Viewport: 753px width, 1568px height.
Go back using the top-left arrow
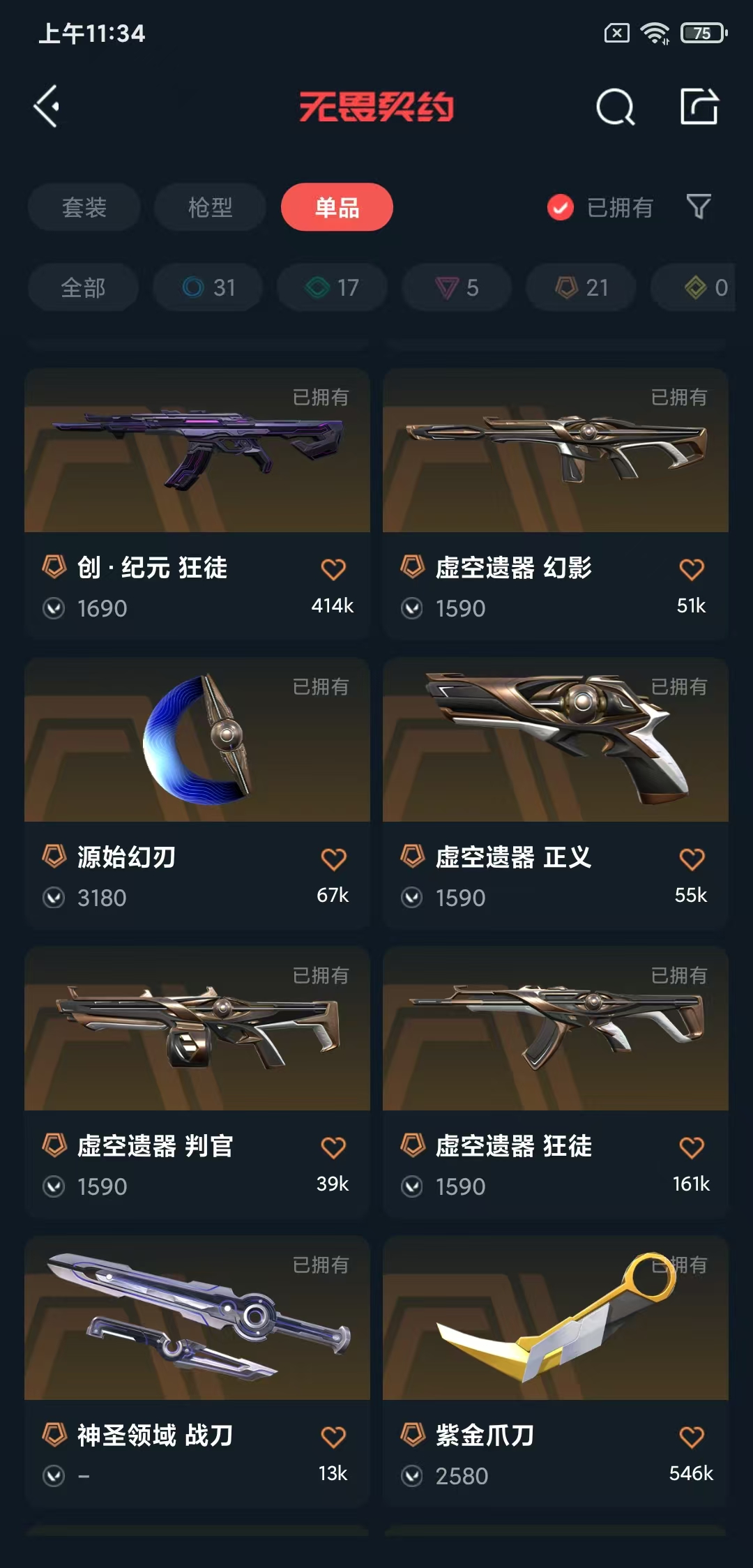pyautogui.click(x=47, y=107)
